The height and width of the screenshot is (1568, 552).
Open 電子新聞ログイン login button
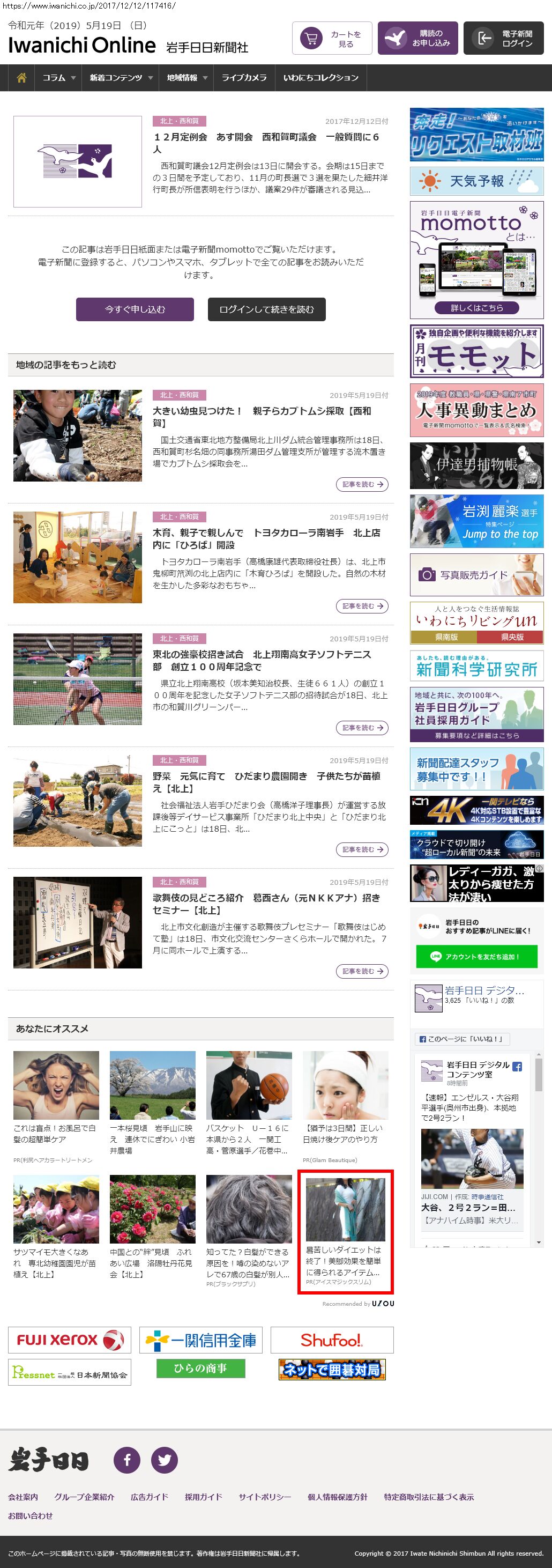[x=503, y=39]
